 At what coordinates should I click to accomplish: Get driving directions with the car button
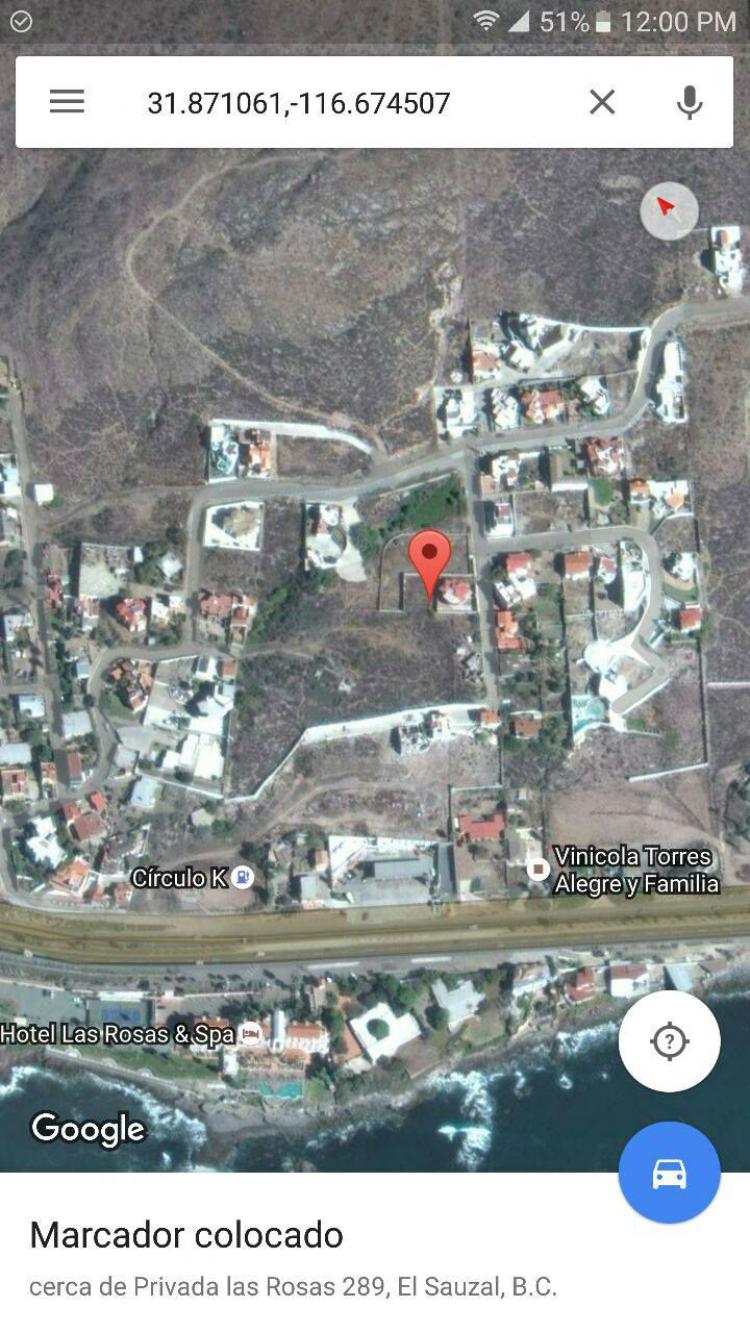(x=669, y=1172)
